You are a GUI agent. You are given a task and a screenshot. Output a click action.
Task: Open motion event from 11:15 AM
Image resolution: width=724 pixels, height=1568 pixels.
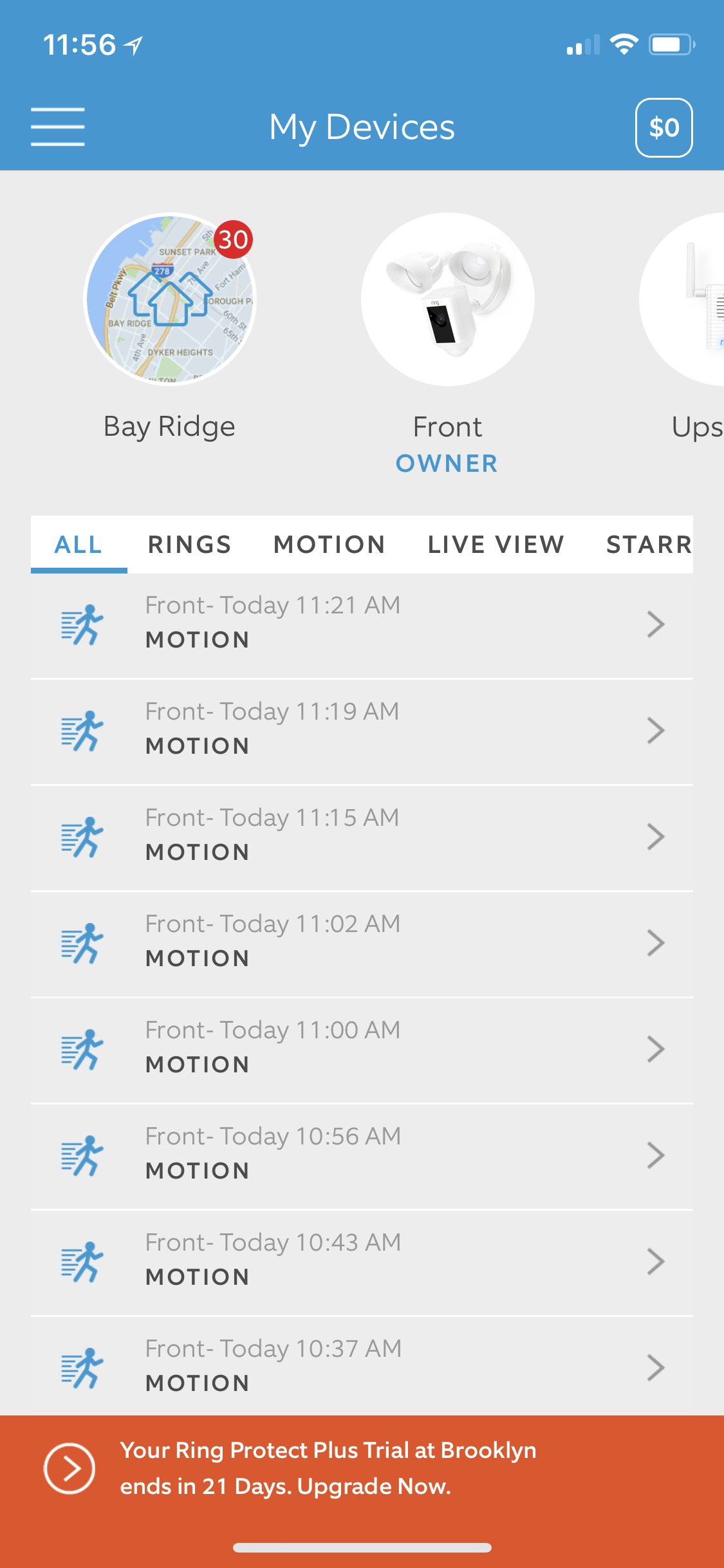[x=362, y=835]
